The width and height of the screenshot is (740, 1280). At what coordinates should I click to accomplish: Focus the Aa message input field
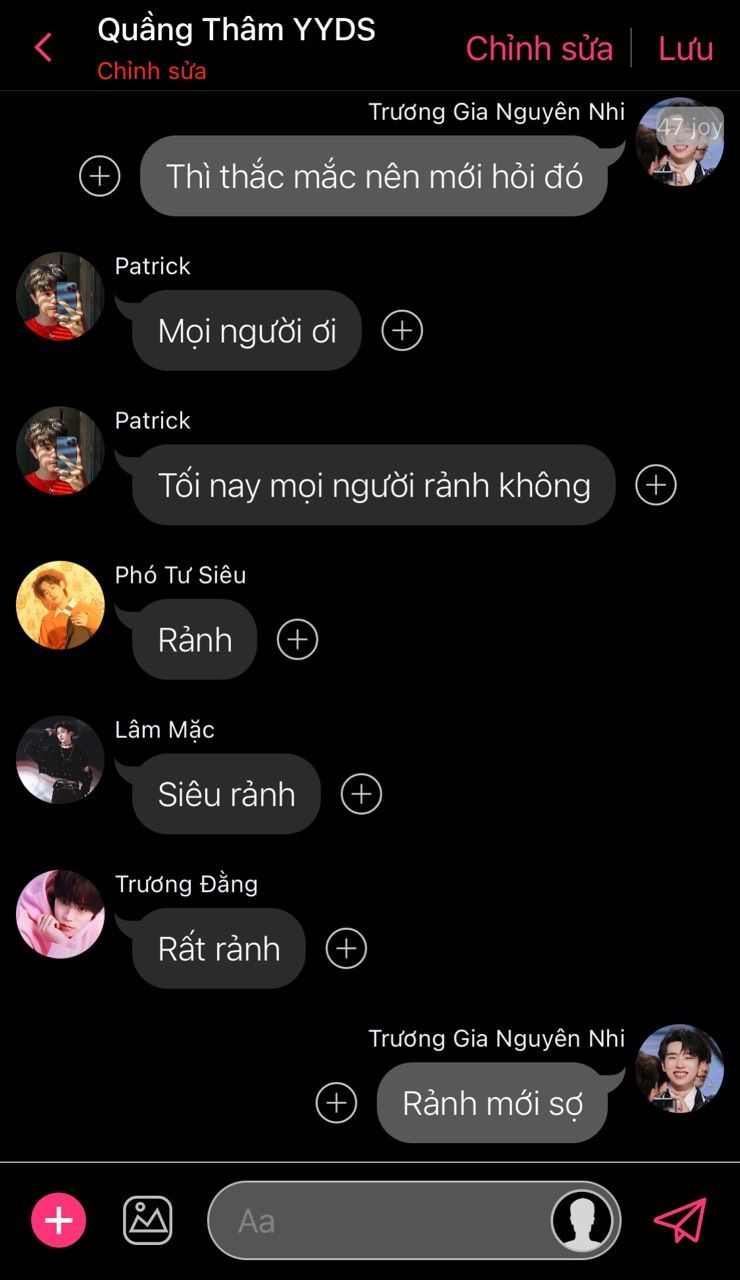pyautogui.click(x=380, y=1221)
